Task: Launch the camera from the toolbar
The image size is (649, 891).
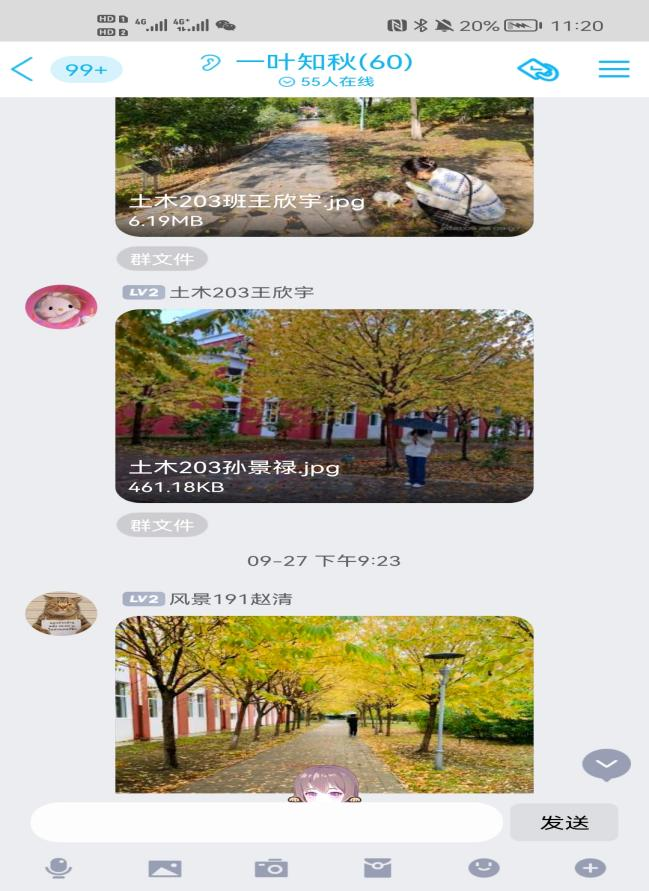Action: 271,868
